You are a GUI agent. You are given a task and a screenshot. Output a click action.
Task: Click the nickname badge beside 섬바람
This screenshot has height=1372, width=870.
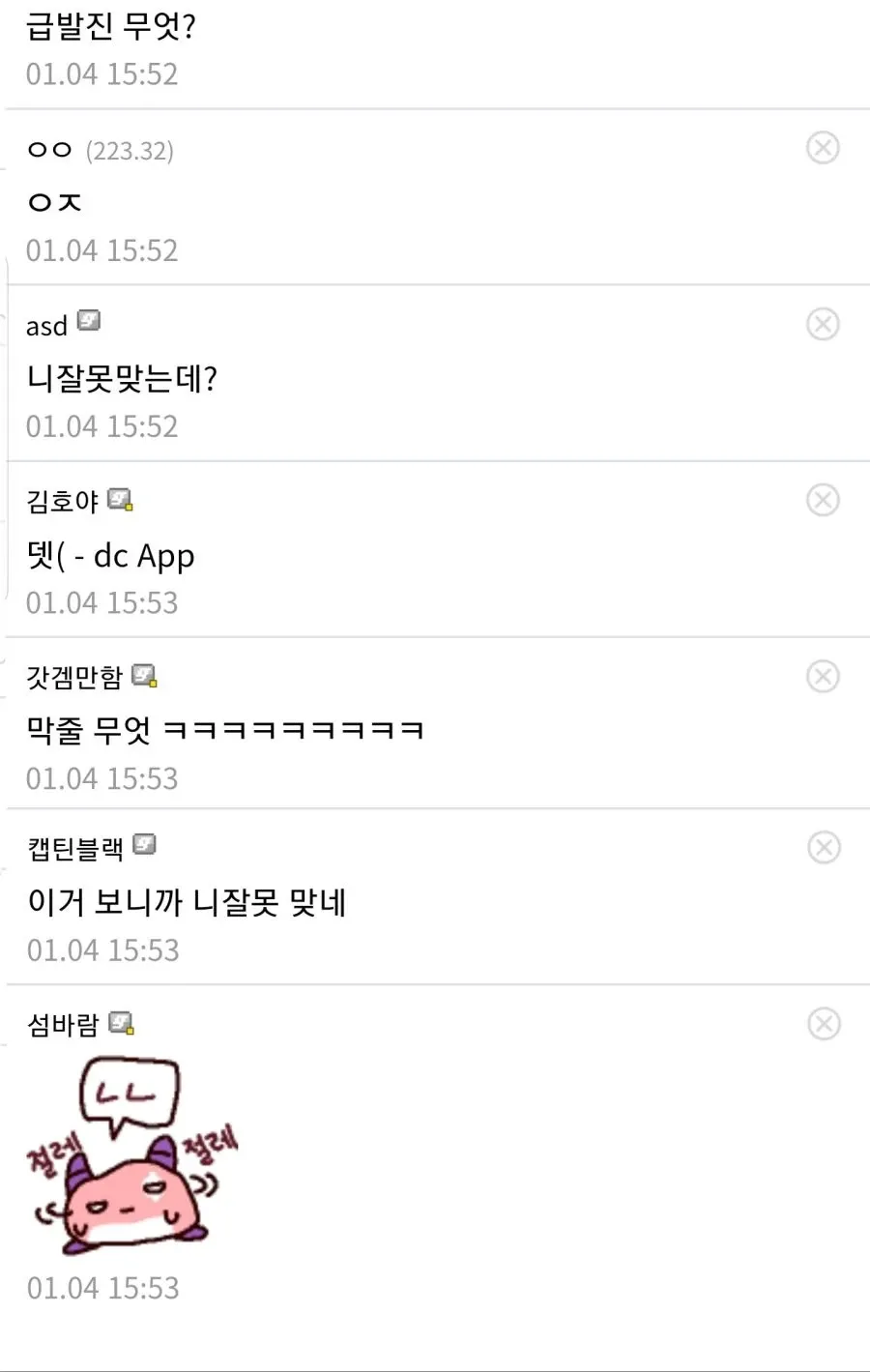(x=120, y=1021)
